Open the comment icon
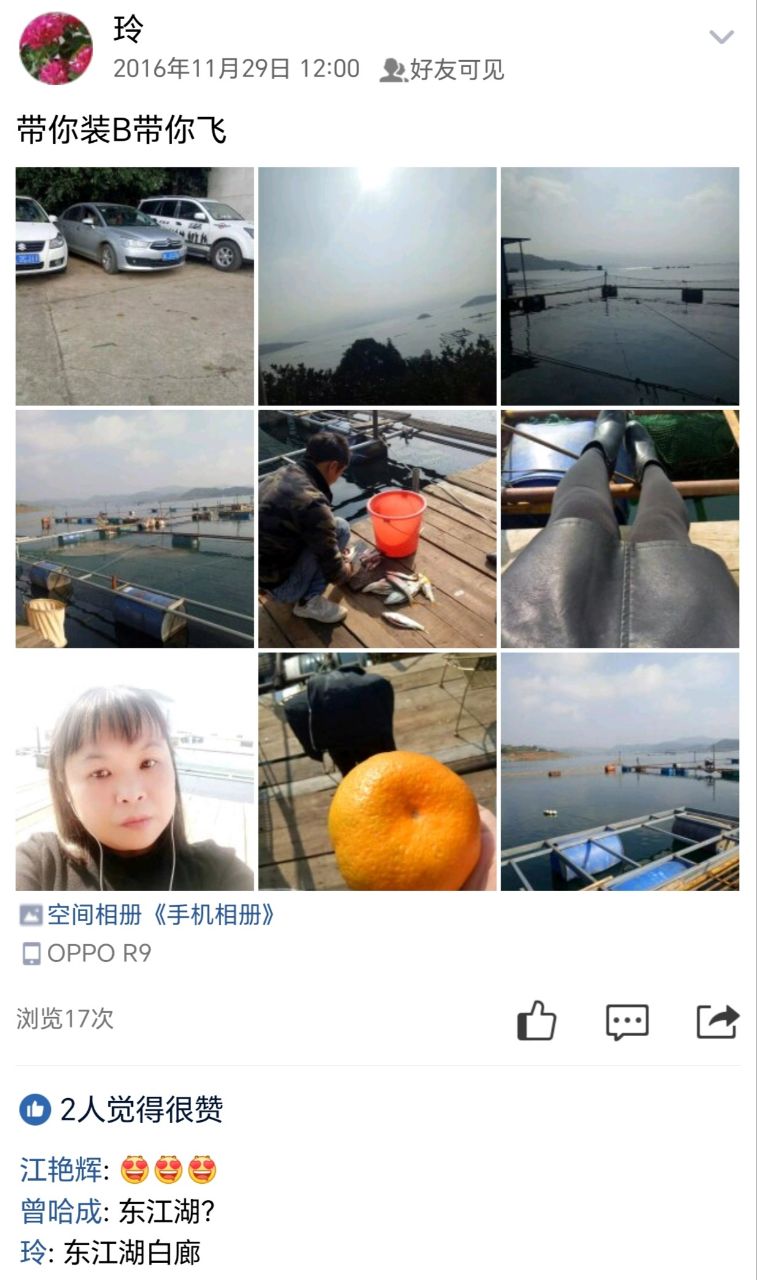Viewport: 757px width, 1280px height. (x=627, y=1021)
